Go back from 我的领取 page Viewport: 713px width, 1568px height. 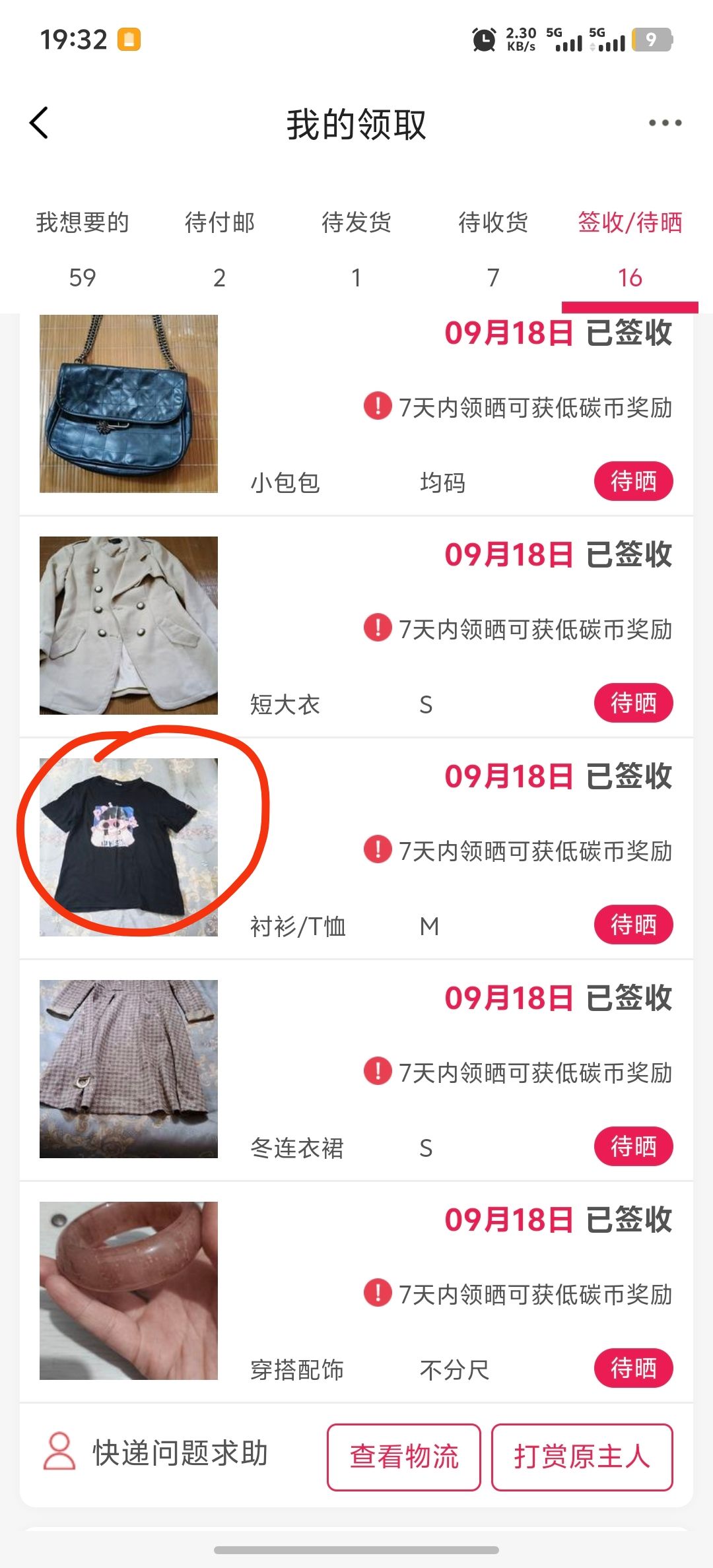point(40,123)
